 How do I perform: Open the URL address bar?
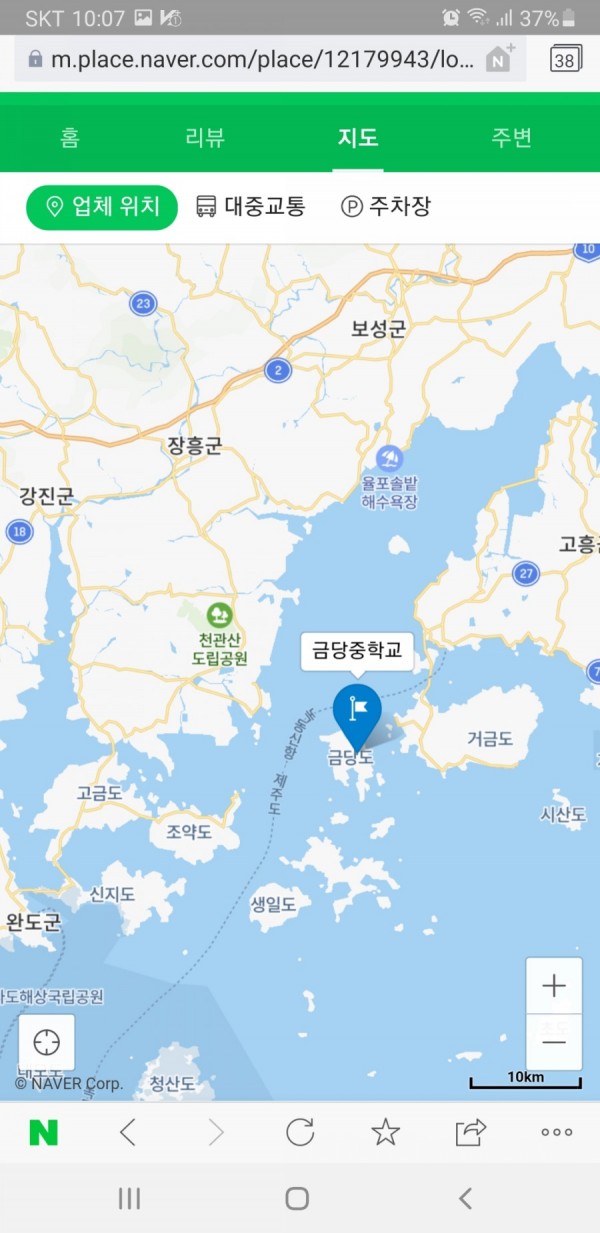[x=250, y=60]
